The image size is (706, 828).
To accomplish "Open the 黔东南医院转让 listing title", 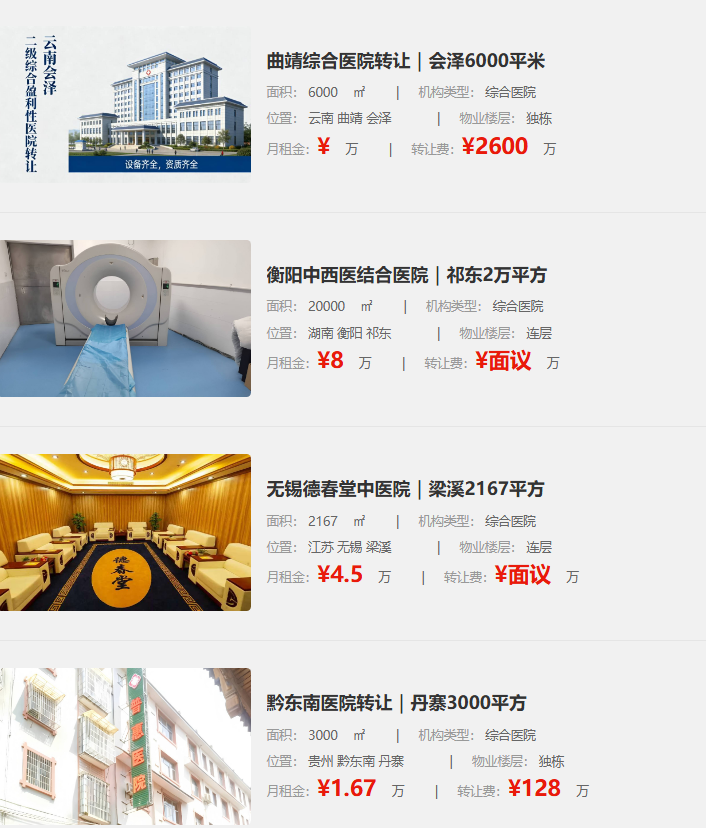I will tap(396, 703).
